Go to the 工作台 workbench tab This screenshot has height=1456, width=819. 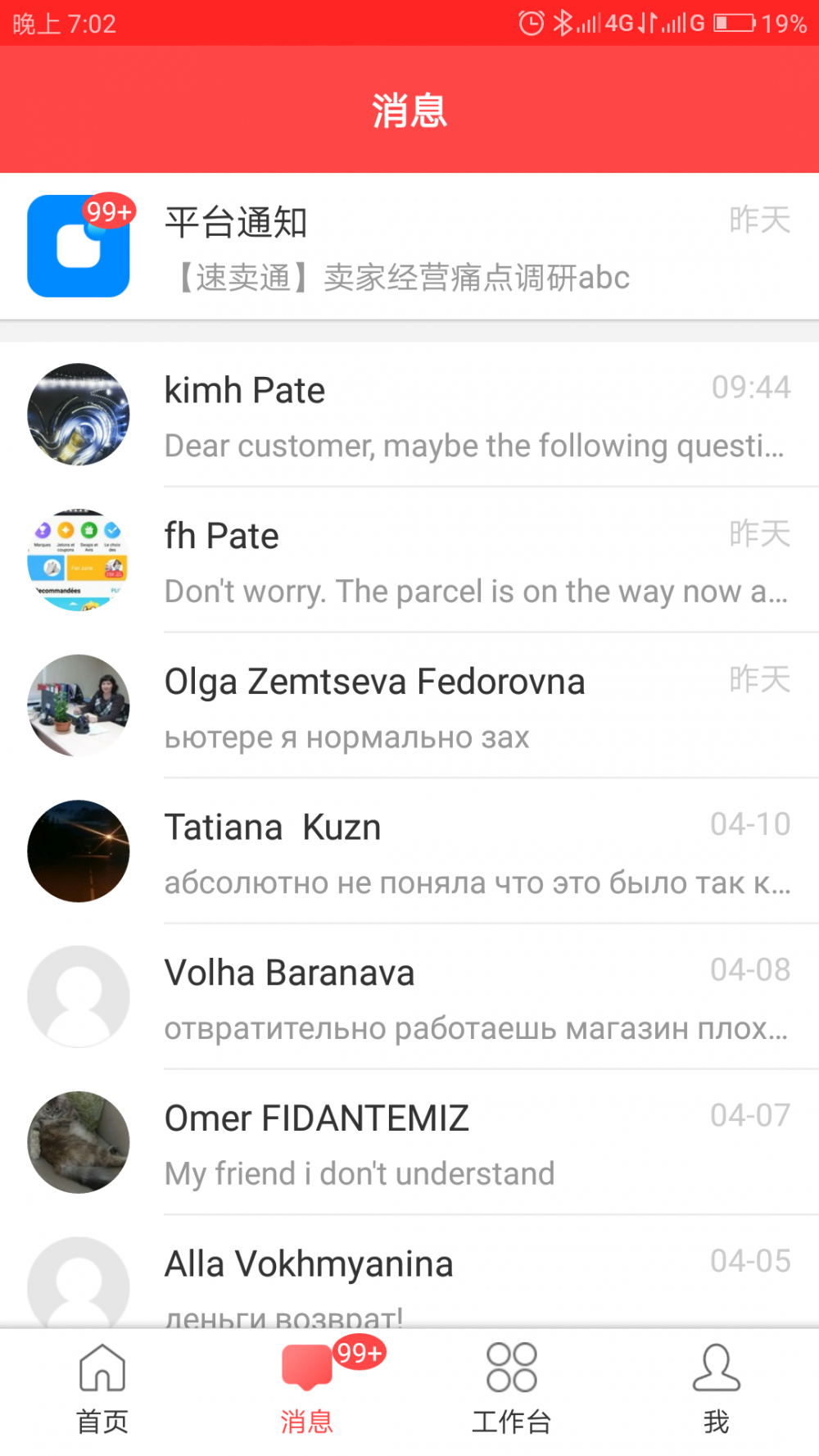pyautogui.click(x=512, y=1387)
